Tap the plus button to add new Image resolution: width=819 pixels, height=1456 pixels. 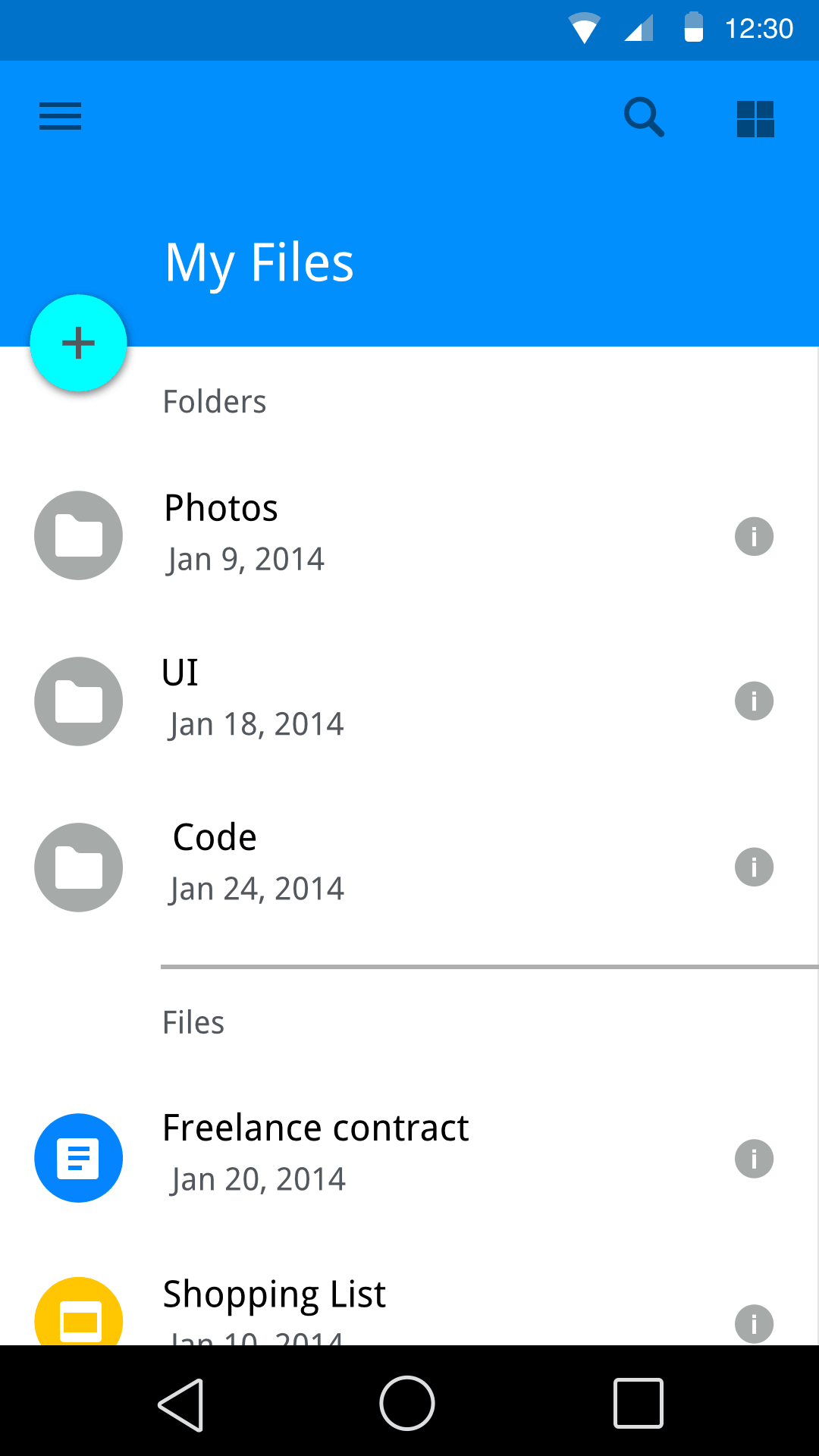pos(78,343)
